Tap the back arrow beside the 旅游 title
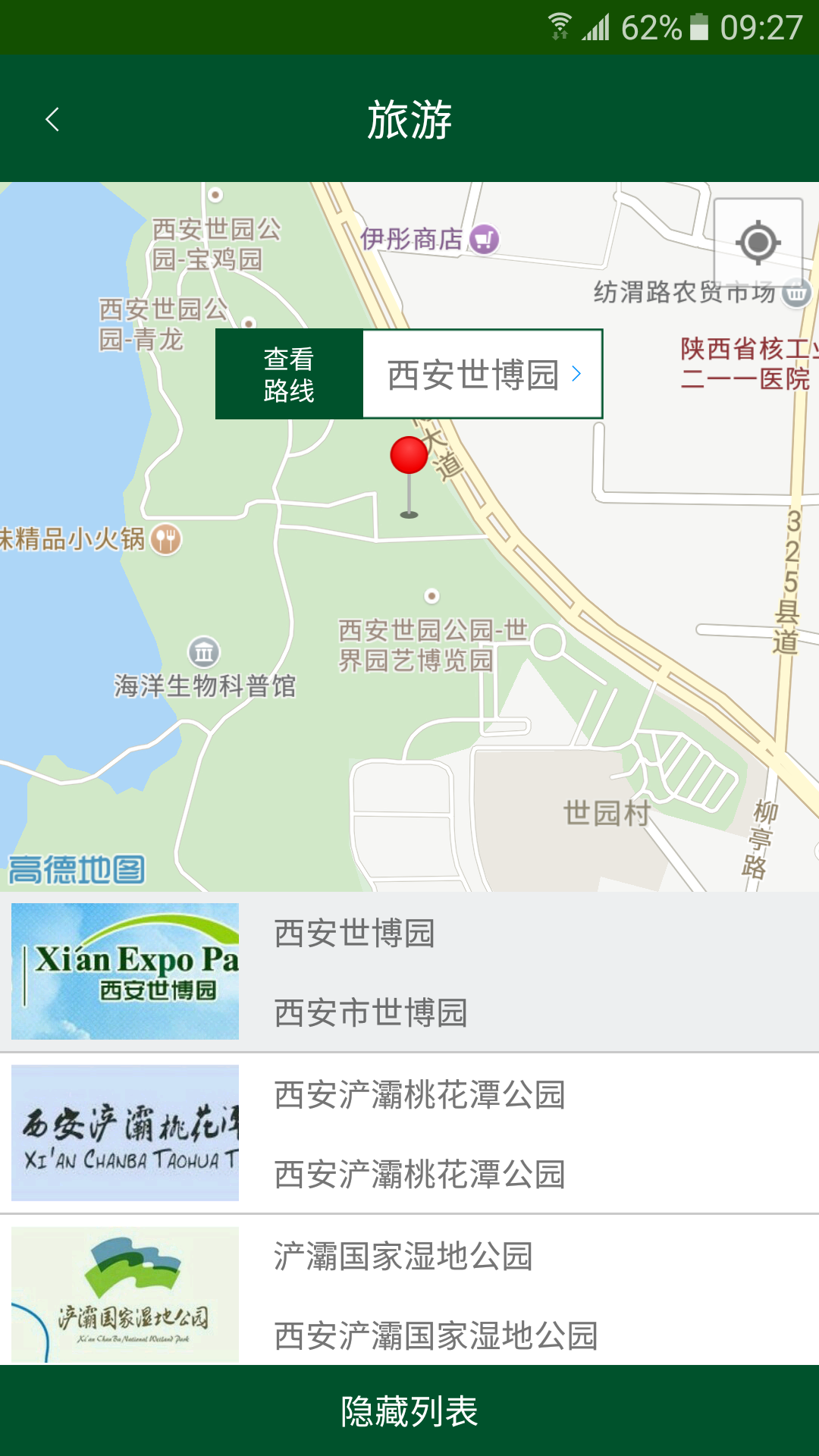 point(51,120)
